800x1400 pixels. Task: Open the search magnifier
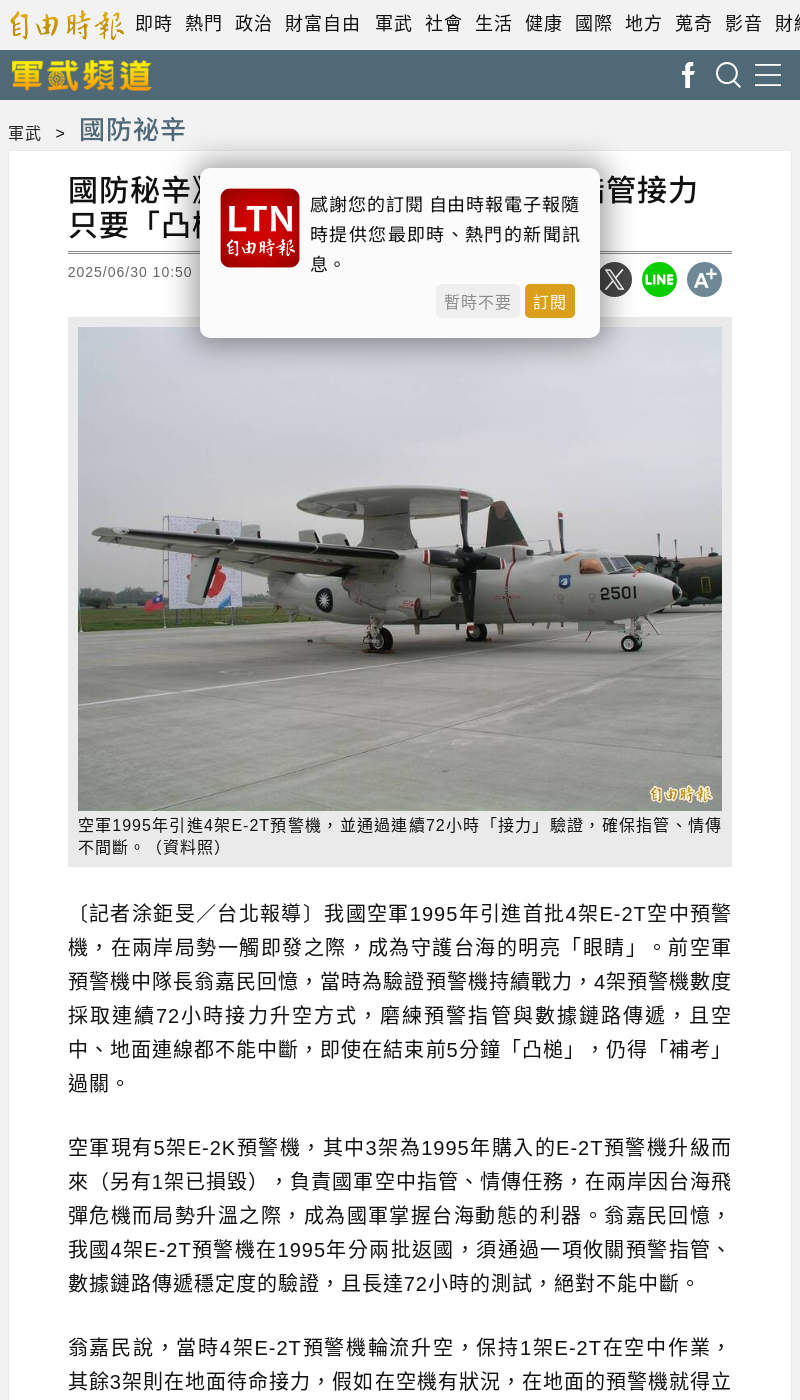point(728,75)
